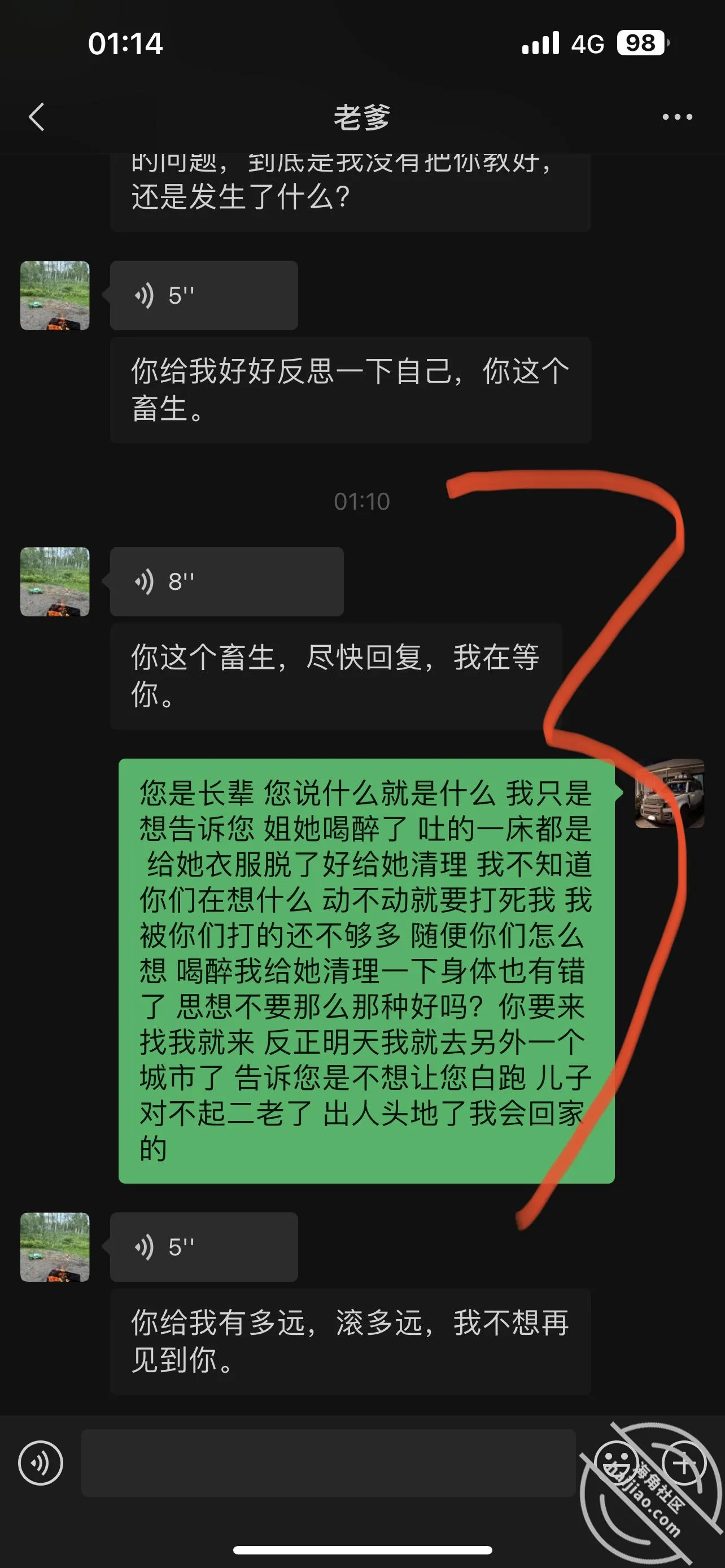This screenshot has width=725, height=1568.
Task: Open my own car avatar profile
Action: point(670,793)
